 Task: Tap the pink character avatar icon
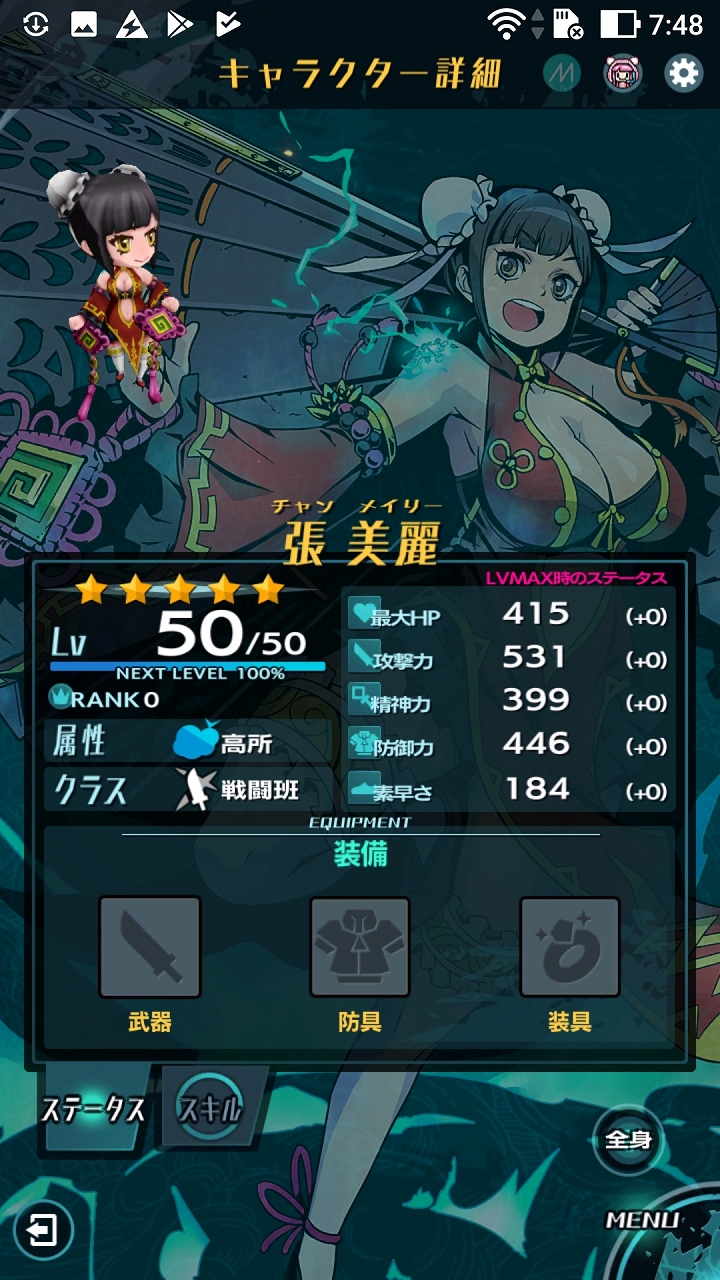tap(622, 73)
